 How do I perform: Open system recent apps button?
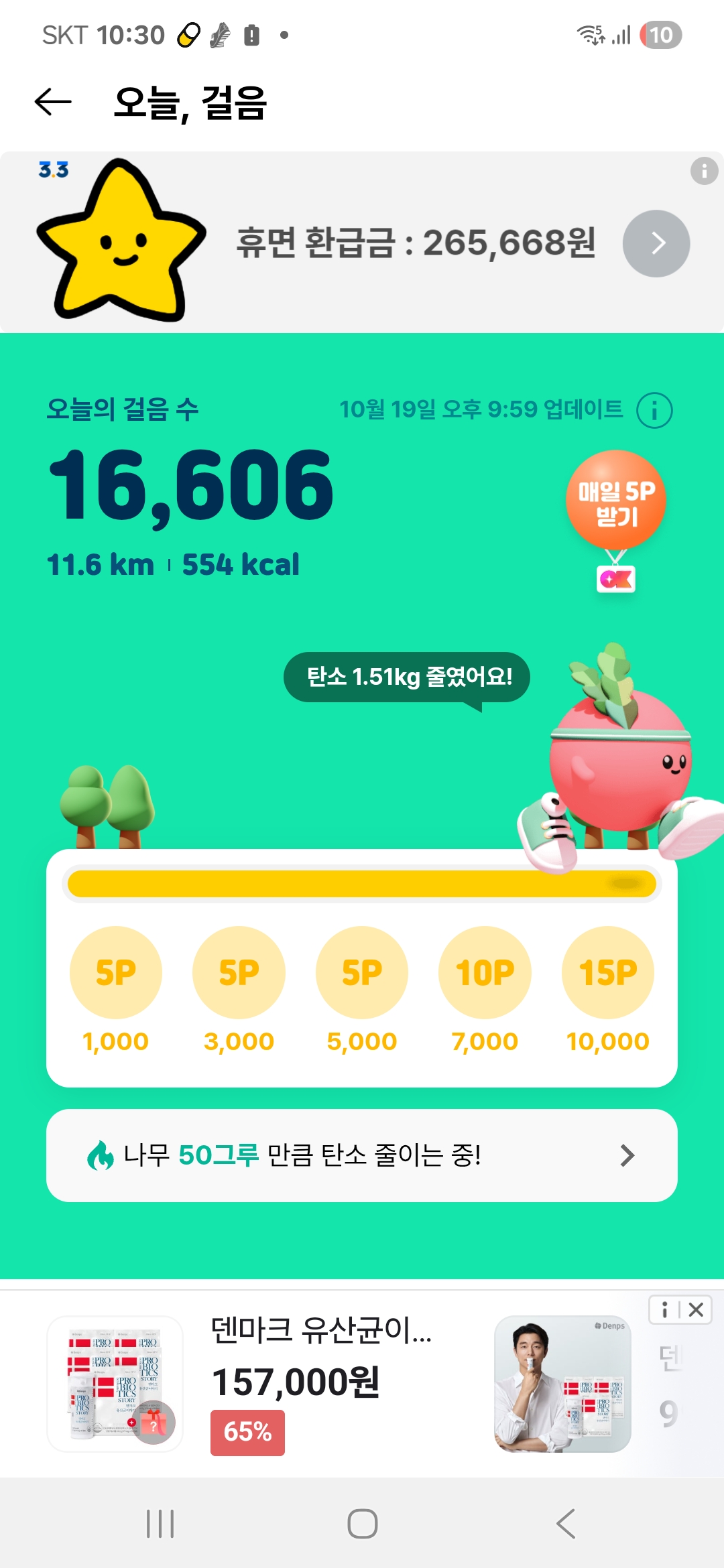tap(160, 1524)
